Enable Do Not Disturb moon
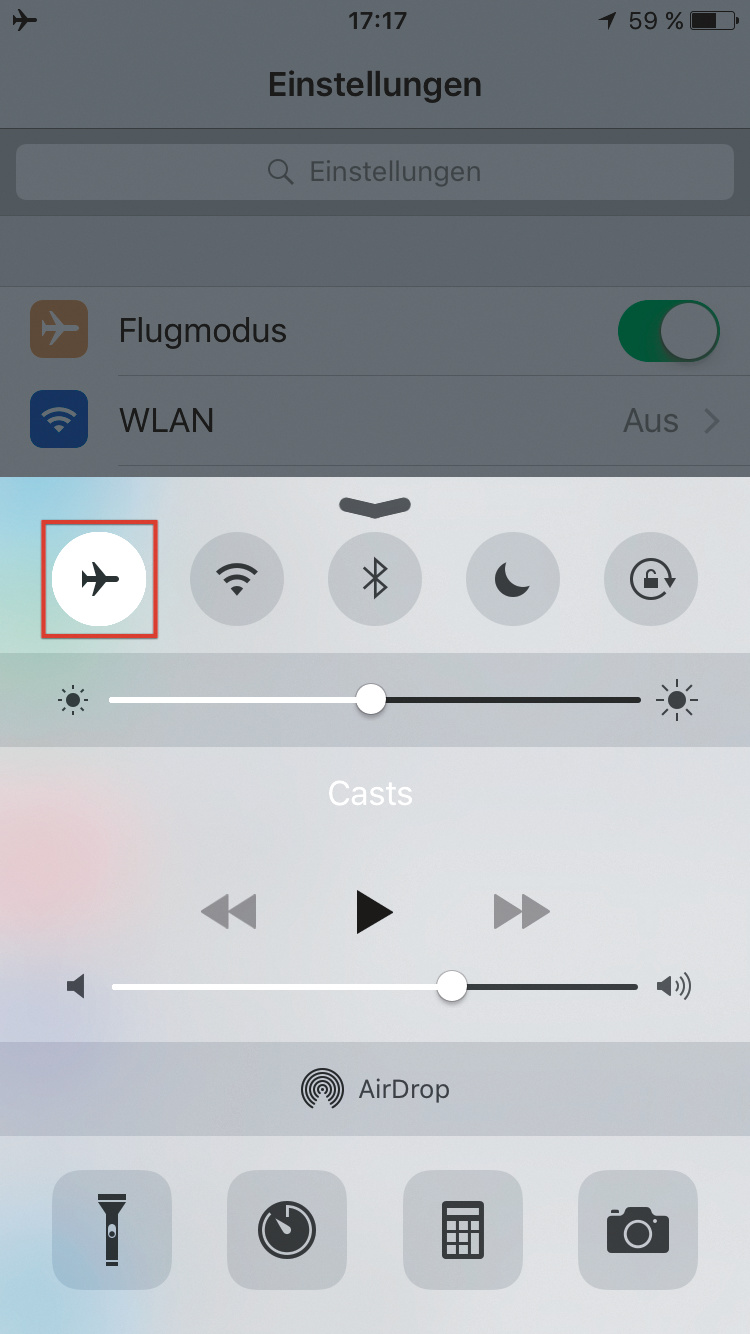Screen dimensions: 750x1334 point(513,579)
